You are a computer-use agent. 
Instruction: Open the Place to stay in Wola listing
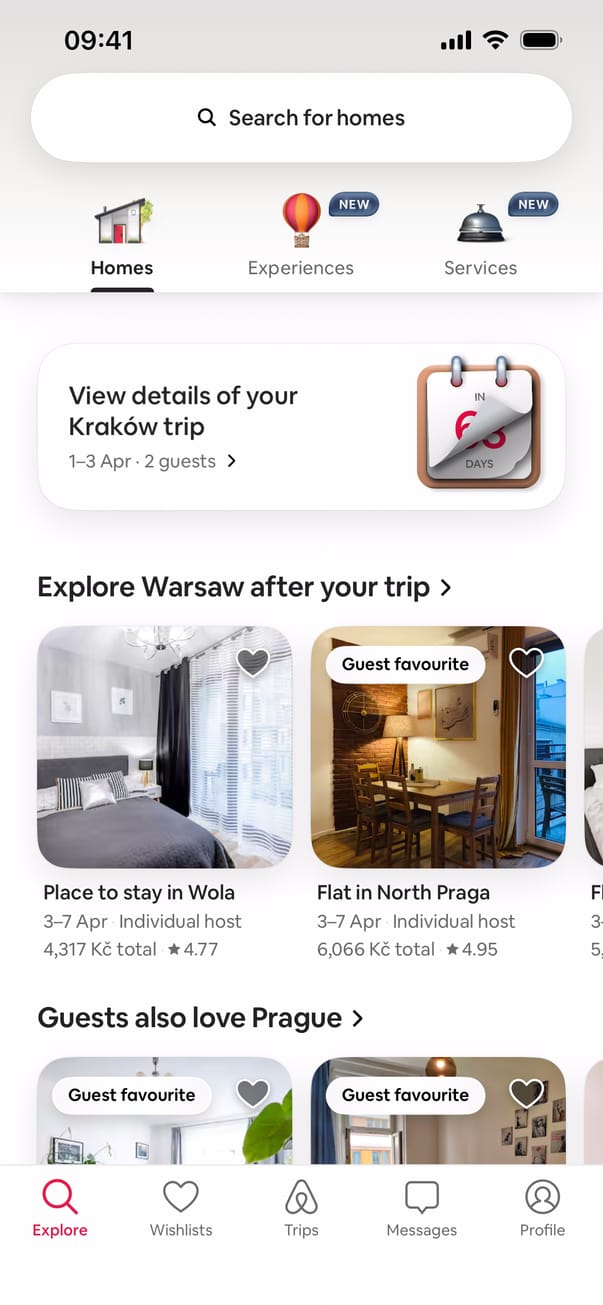(x=165, y=747)
